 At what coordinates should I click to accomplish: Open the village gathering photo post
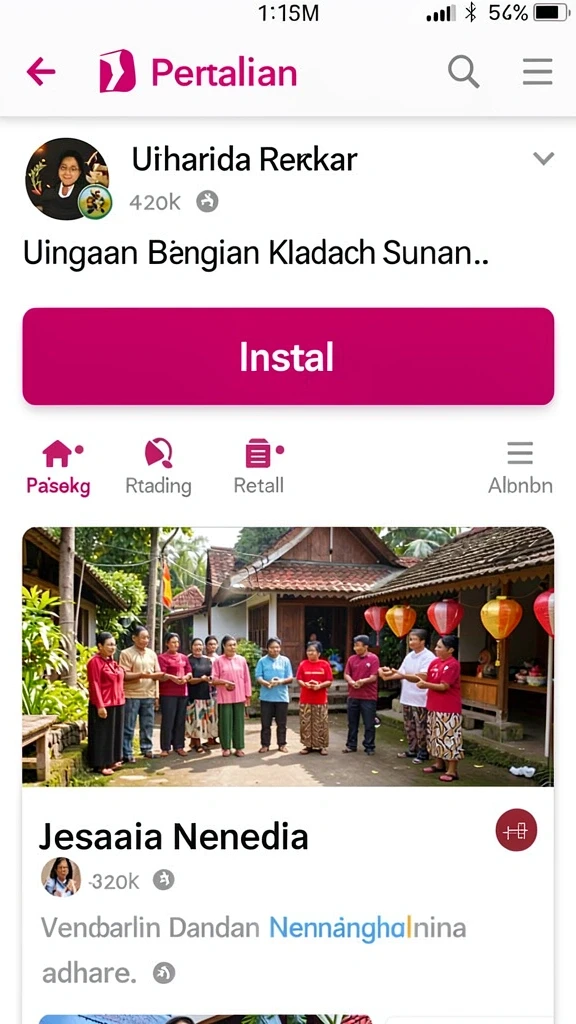(288, 656)
